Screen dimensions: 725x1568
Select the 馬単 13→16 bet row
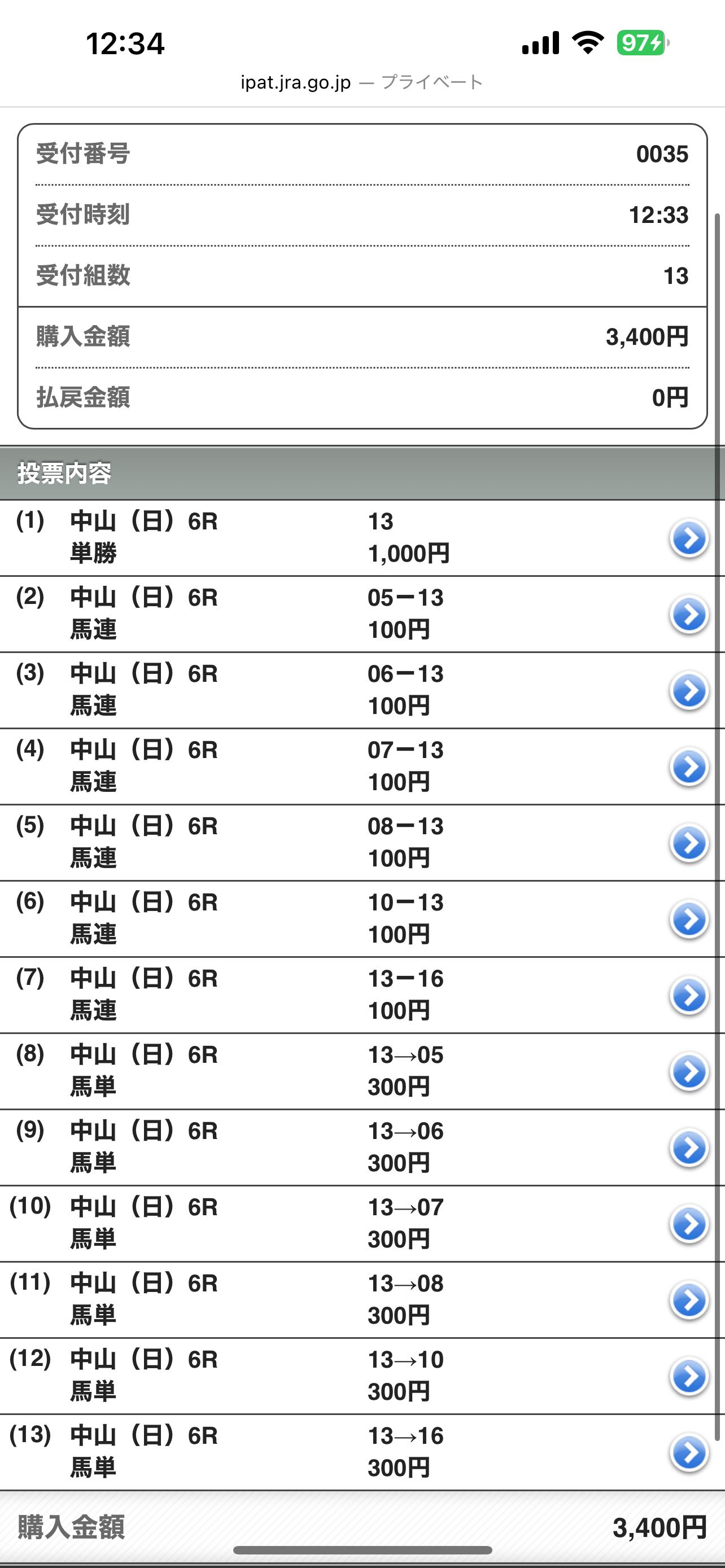(688, 1452)
